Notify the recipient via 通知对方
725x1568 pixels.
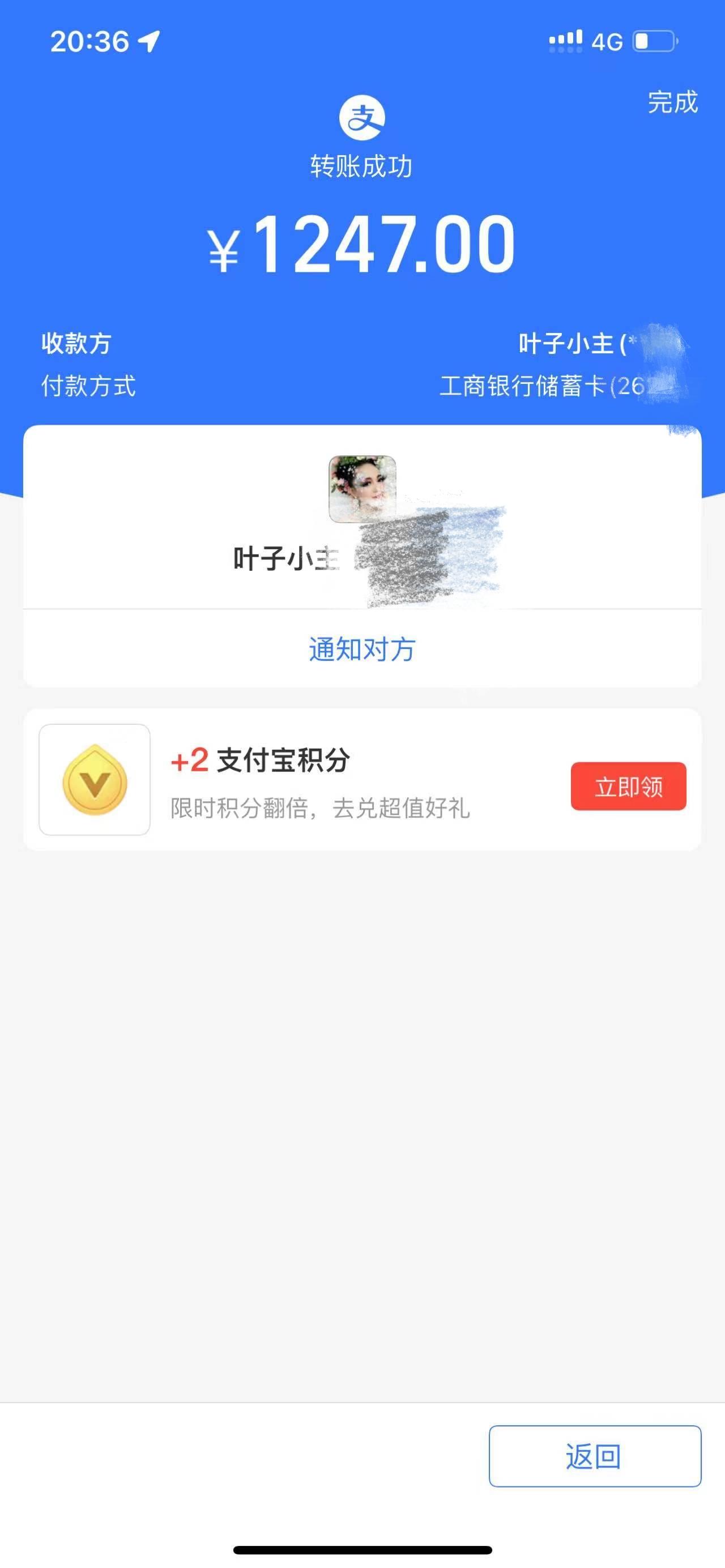[362, 649]
